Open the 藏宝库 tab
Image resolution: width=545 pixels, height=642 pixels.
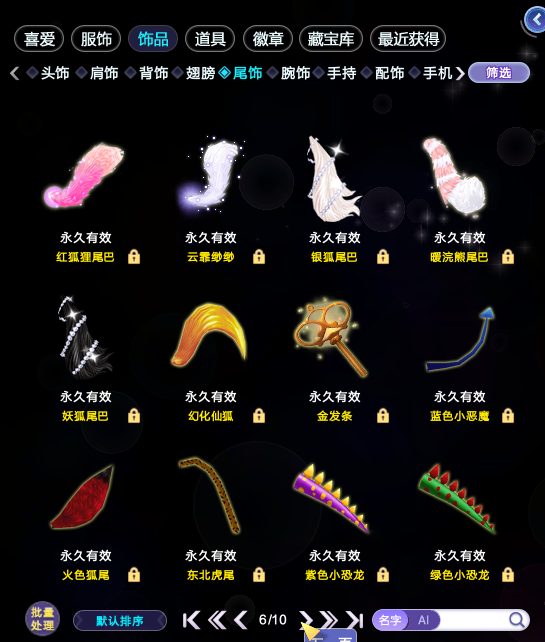(x=331, y=39)
